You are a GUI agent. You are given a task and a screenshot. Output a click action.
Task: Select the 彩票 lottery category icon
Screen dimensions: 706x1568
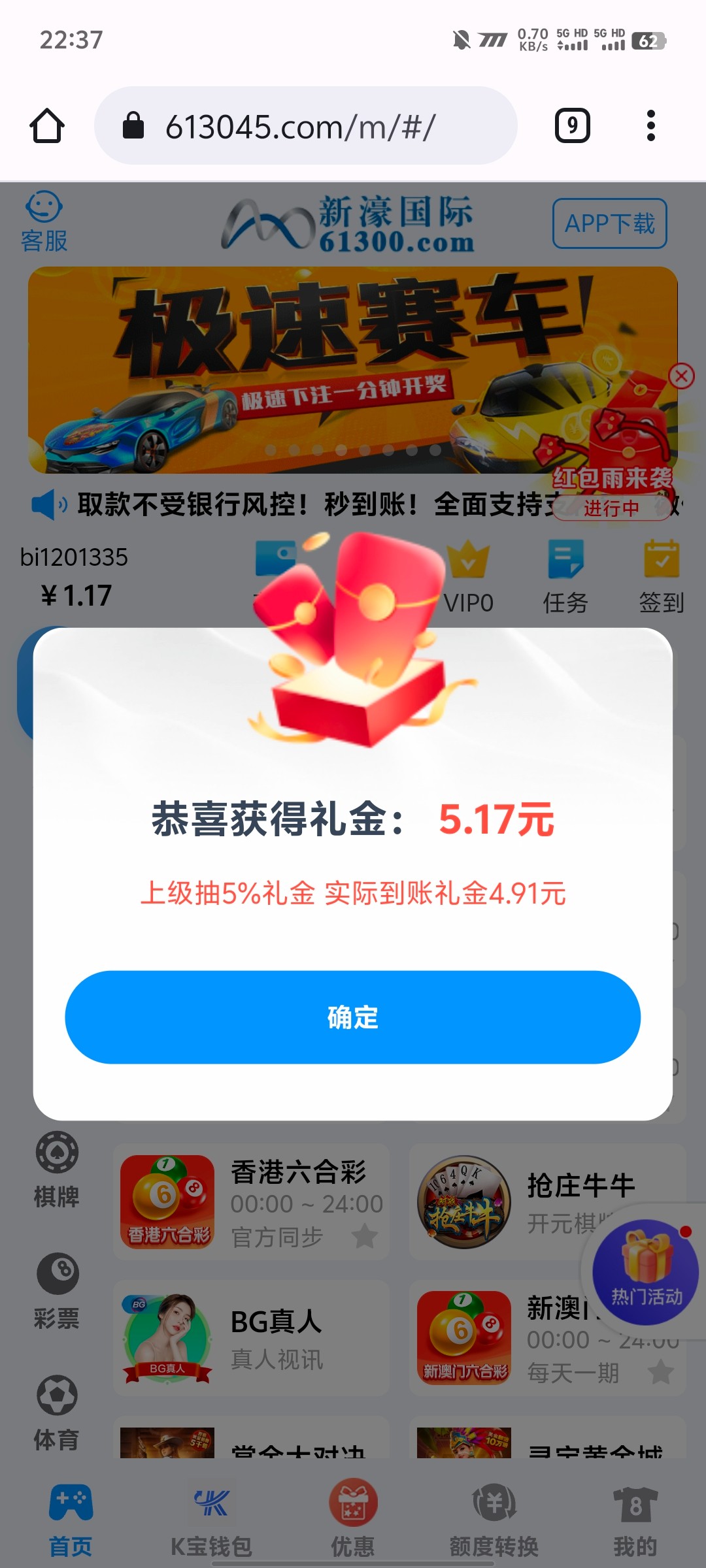click(x=58, y=1290)
